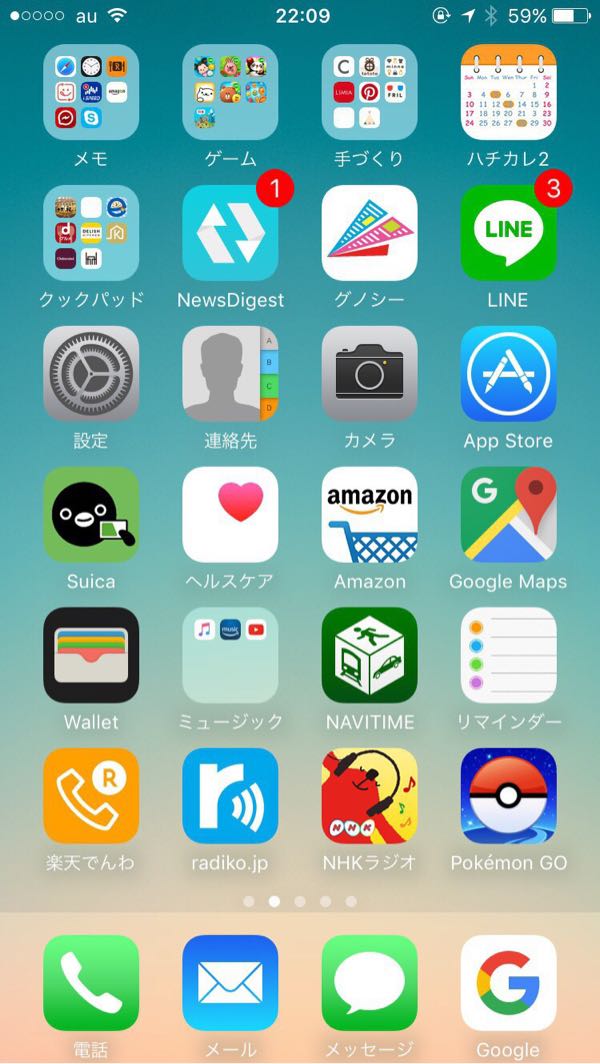Open the App Store
600x1064 pixels.
tap(508, 374)
